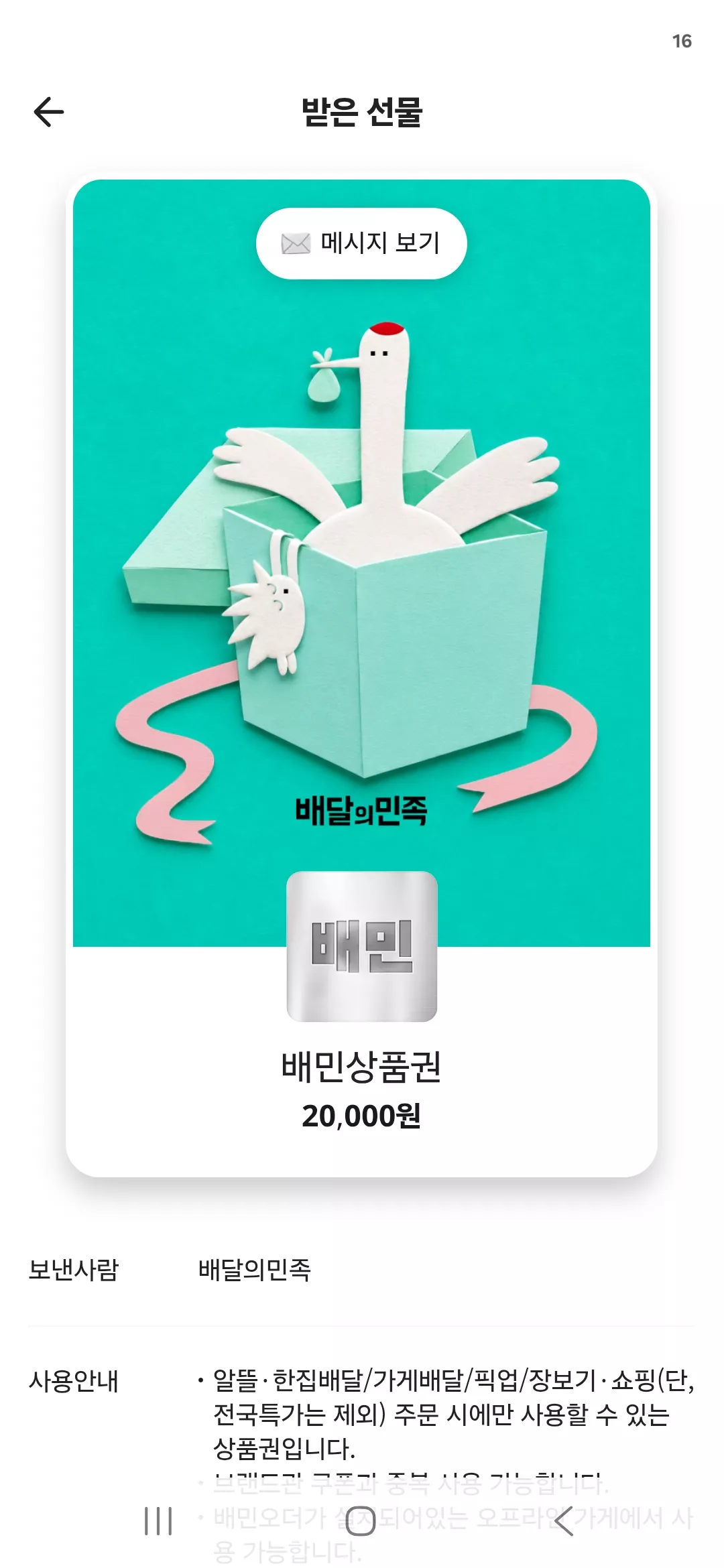Go back using the top-left arrow
724x1568 pixels.
[x=49, y=112]
